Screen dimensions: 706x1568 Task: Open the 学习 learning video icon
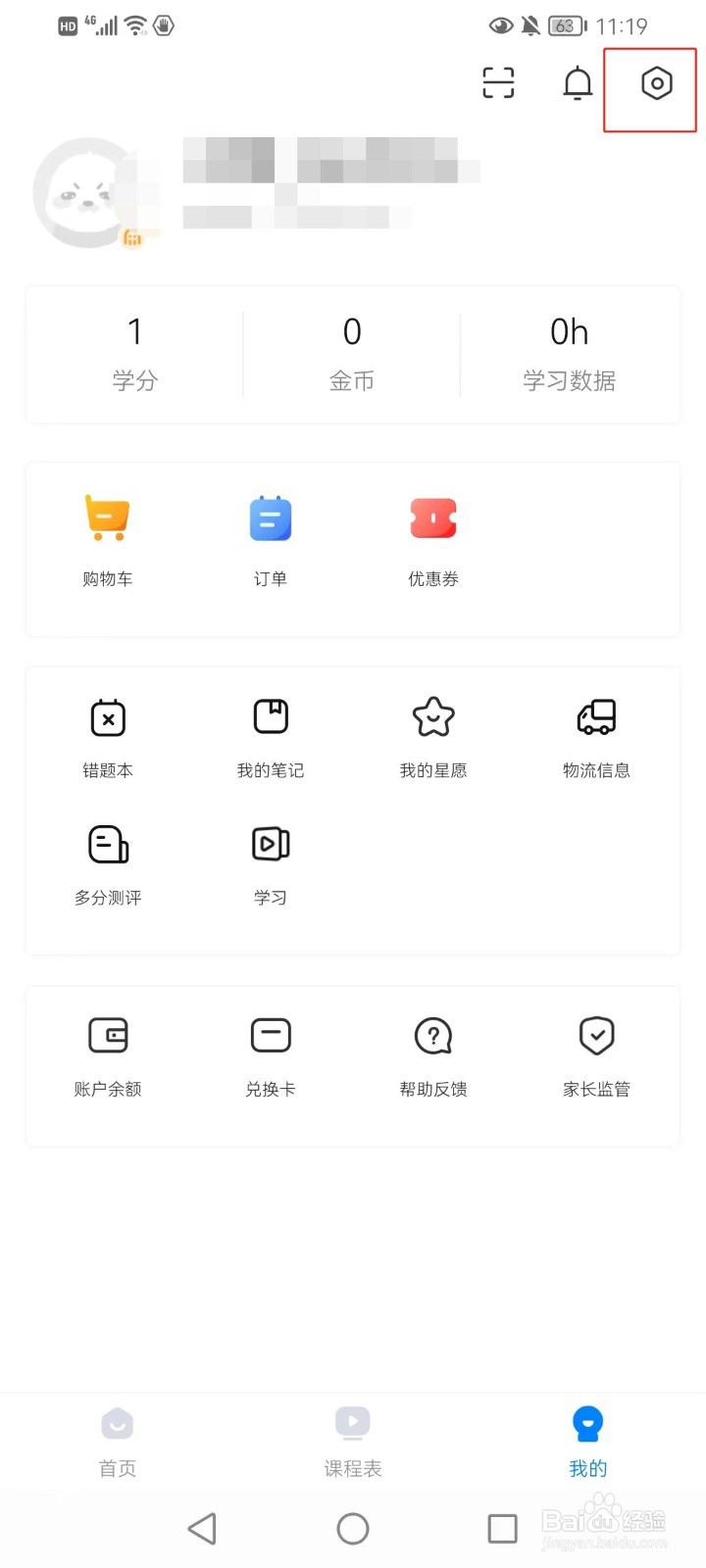[271, 844]
